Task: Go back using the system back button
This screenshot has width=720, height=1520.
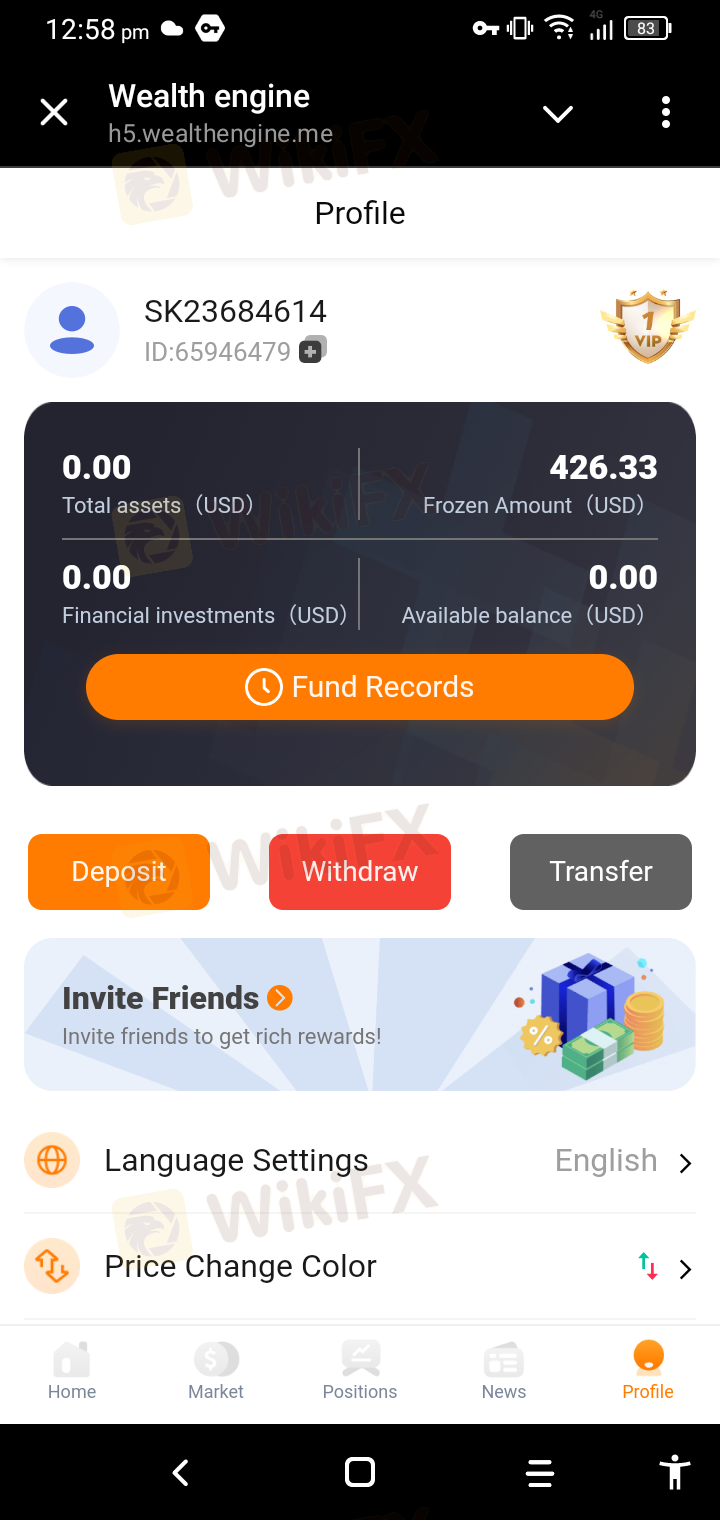Action: coord(181,1472)
